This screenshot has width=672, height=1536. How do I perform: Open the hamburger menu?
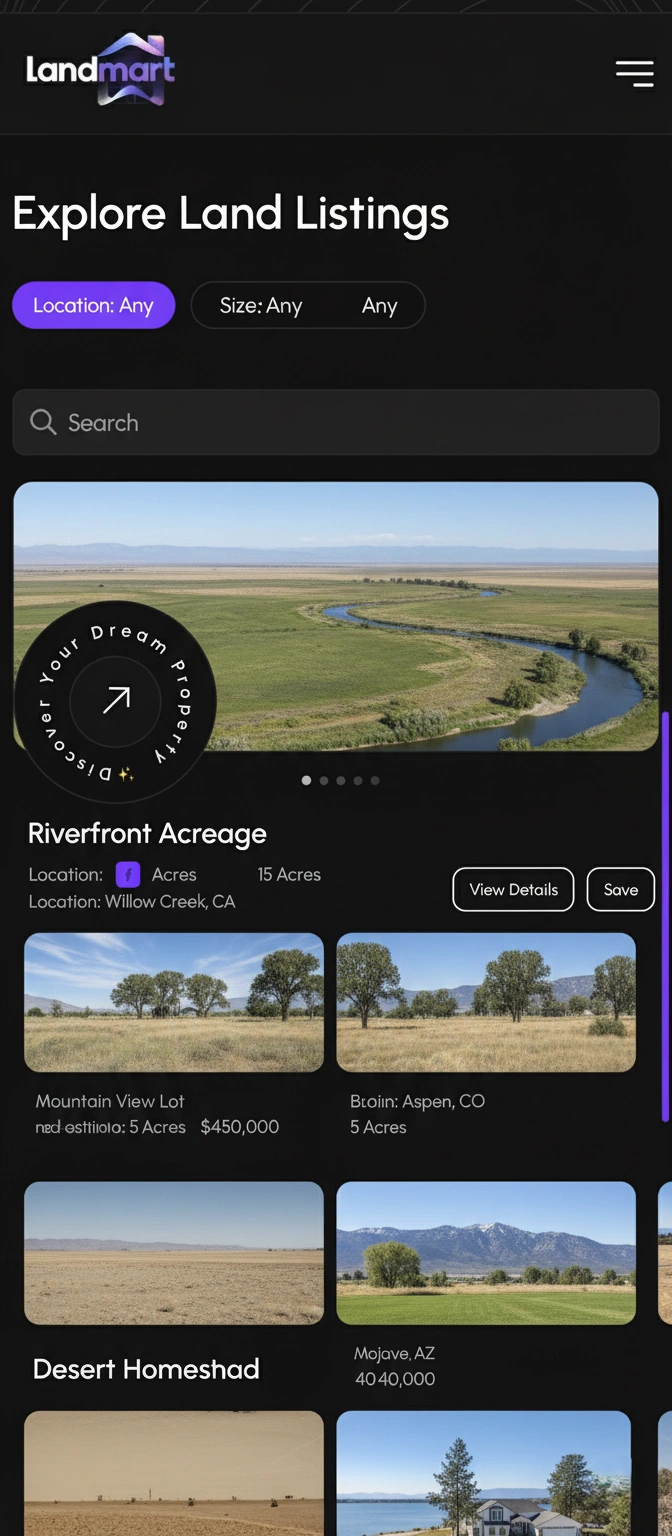coord(634,73)
